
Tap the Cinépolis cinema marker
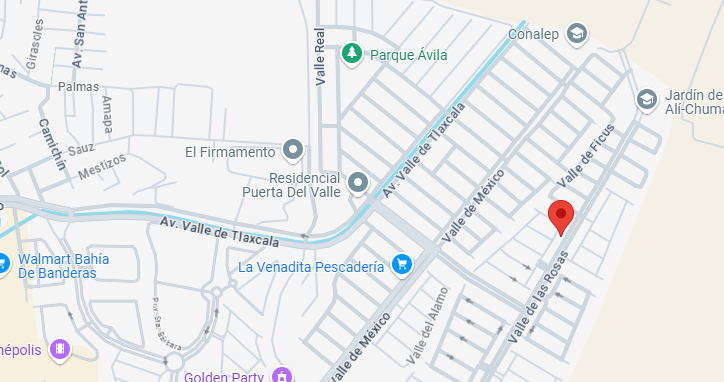(60, 349)
